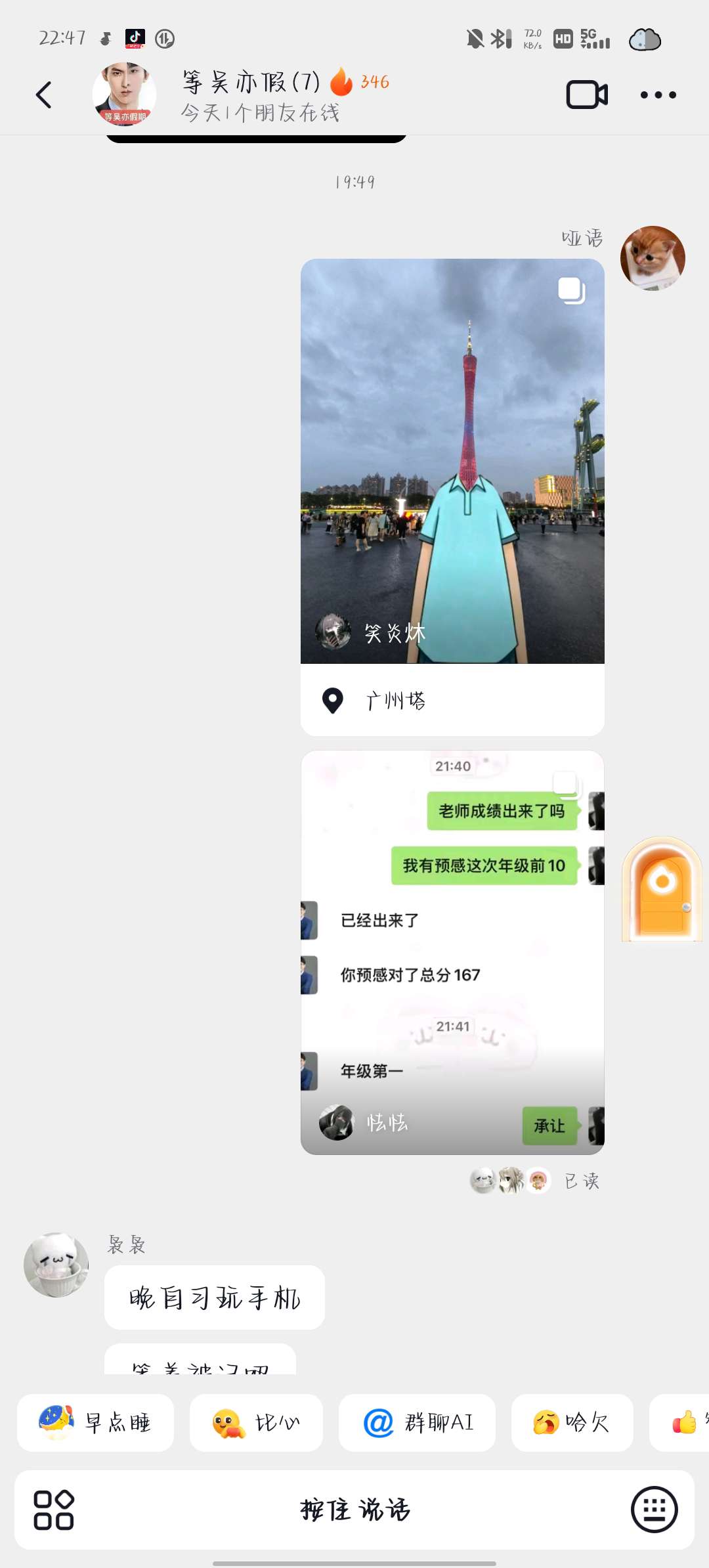Open the shared 广州塔 photo post
The image size is (709, 1568).
[x=452, y=460]
